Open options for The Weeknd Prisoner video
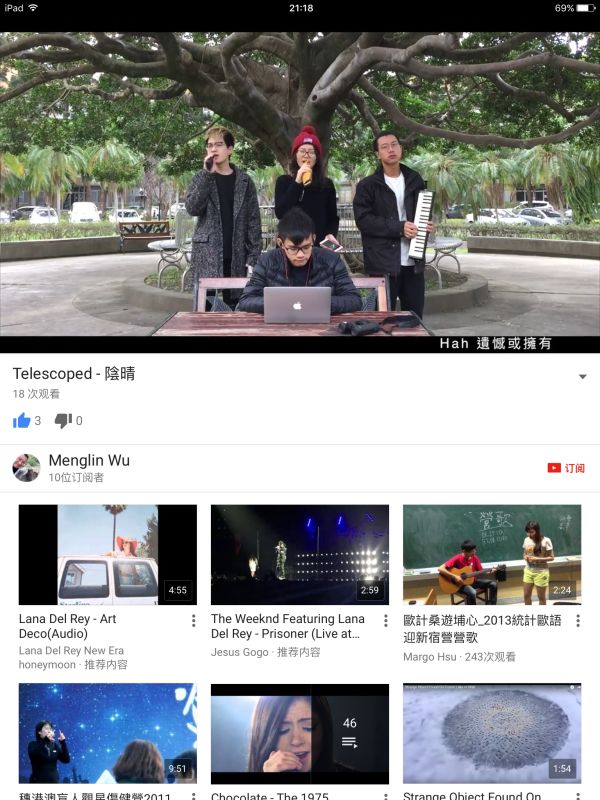600x800 pixels. (x=386, y=621)
